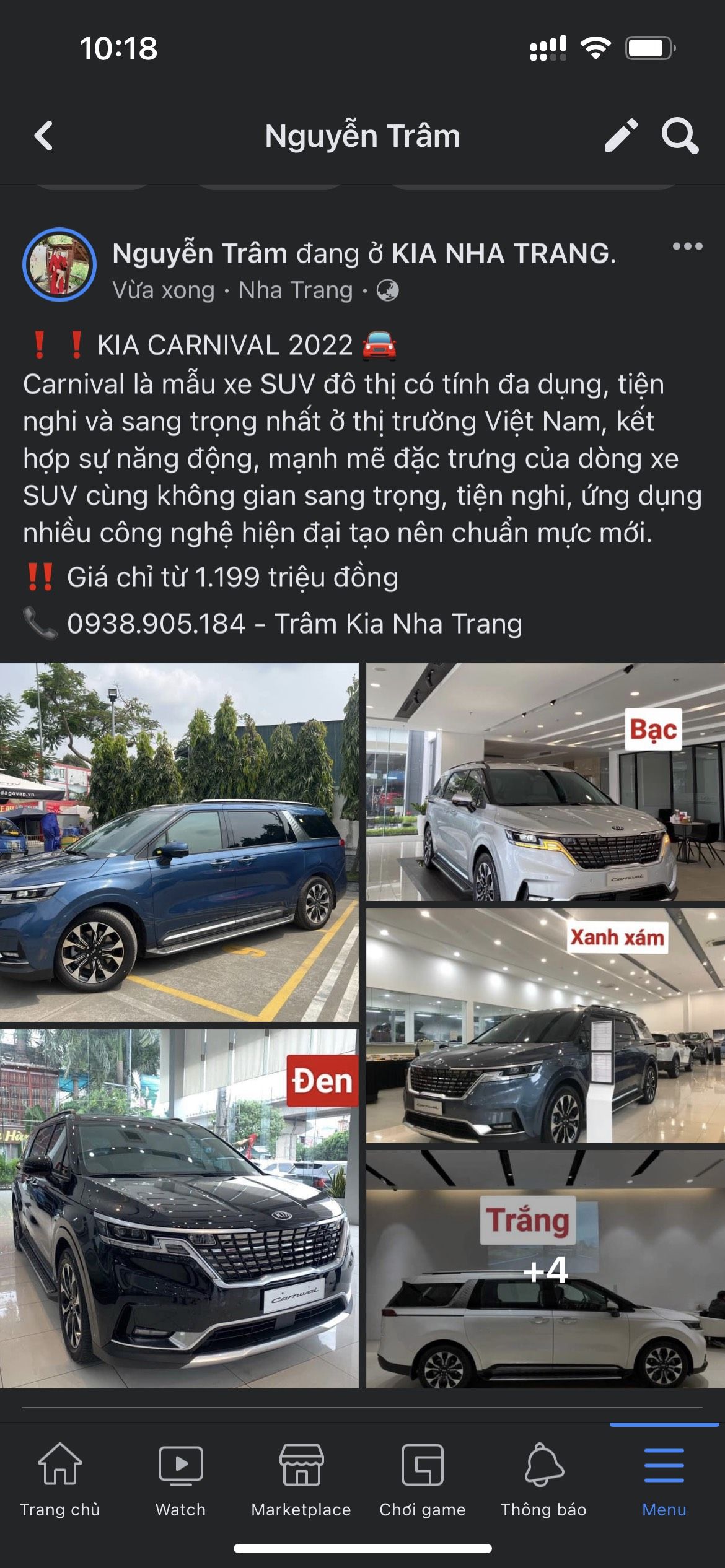Screen dimensions: 725x1568
Task: Switch to the Watch tab
Action: pyautogui.click(x=180, y=1480)
